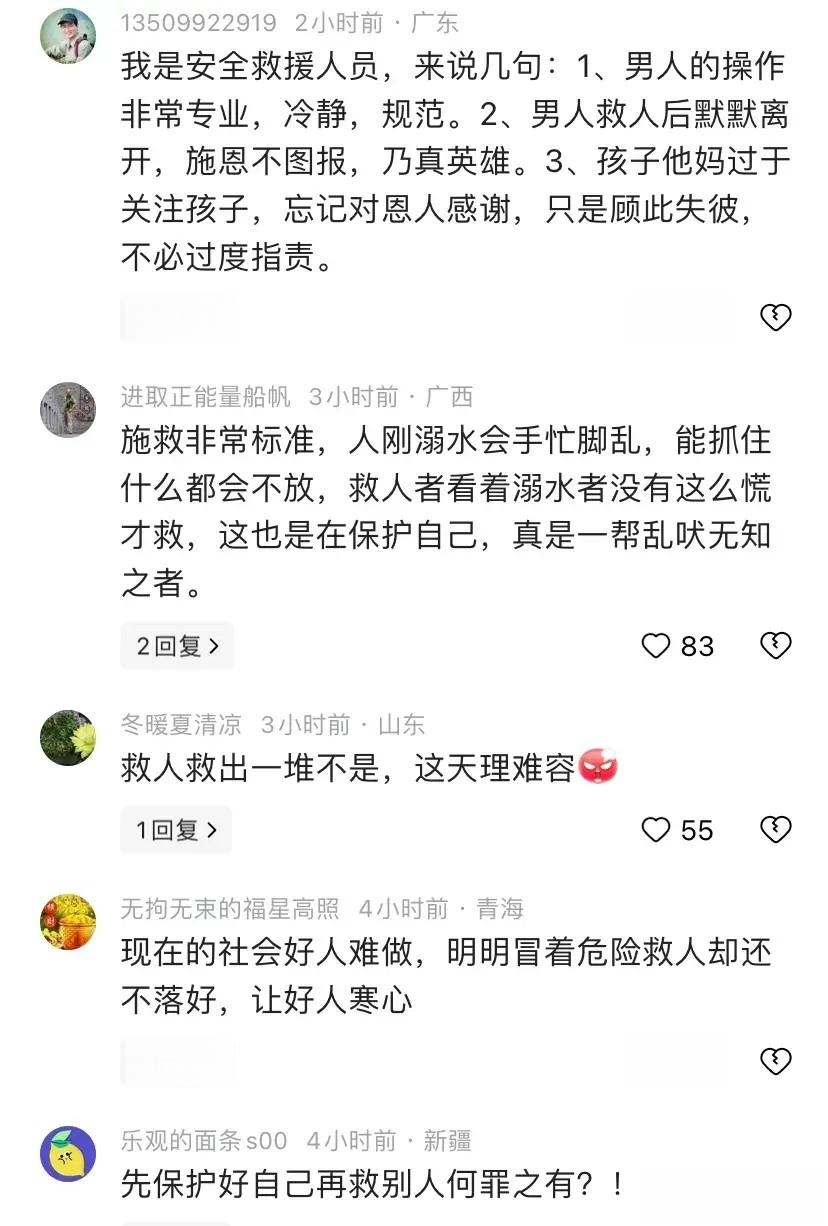Dislike 冬暖夏清凉's comment
This screenshot has height=1226, width=828.
pyautogui.click(x=775, y=830)
